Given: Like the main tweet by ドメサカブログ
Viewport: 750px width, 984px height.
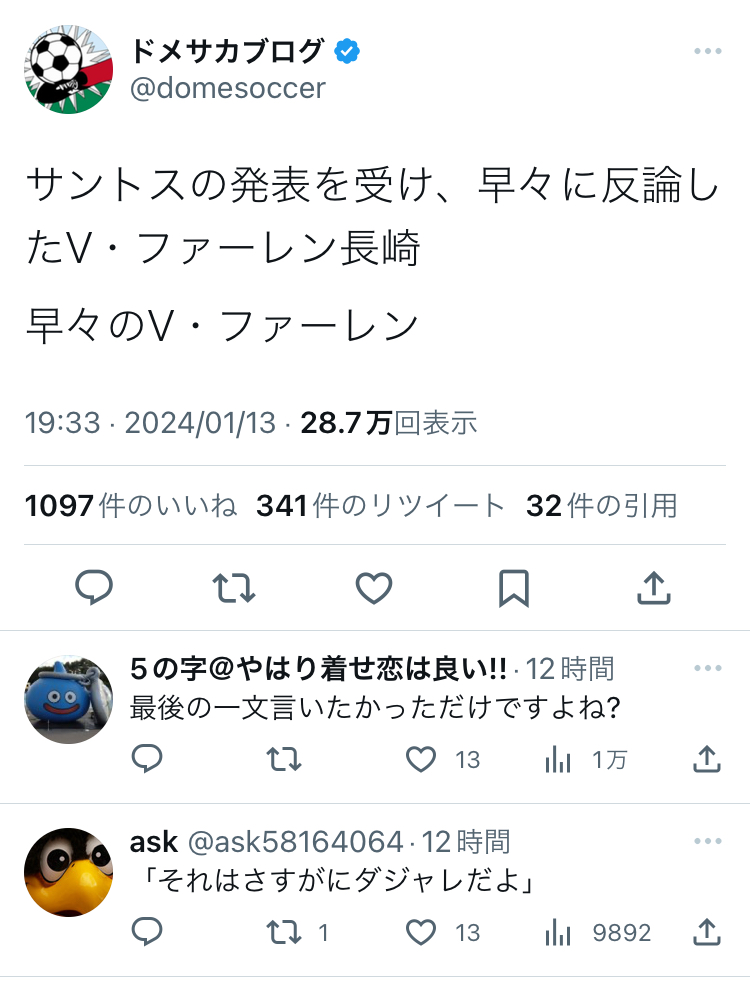Looking at the screenshot, I should click(x=374, y=588).
